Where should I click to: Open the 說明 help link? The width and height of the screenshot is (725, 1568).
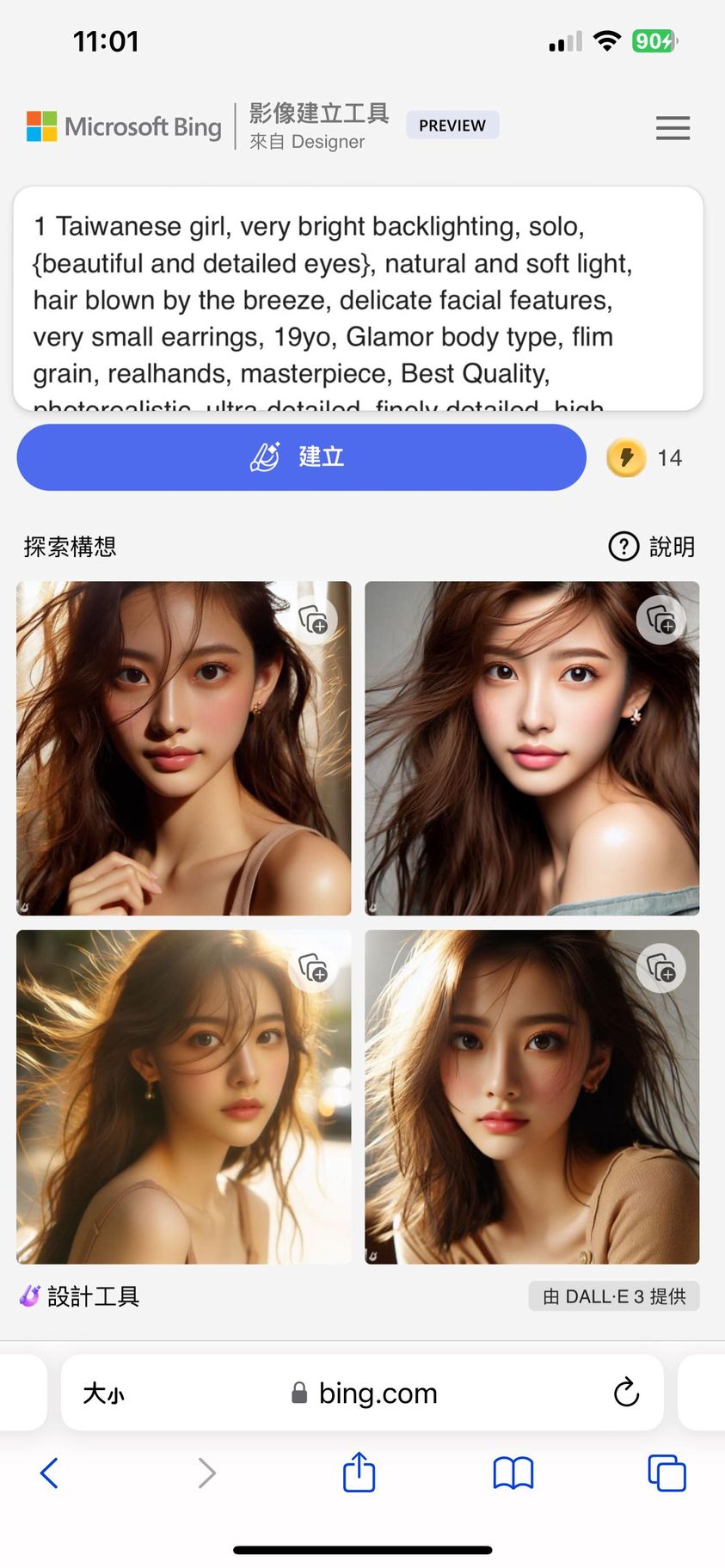click(652, 547)
